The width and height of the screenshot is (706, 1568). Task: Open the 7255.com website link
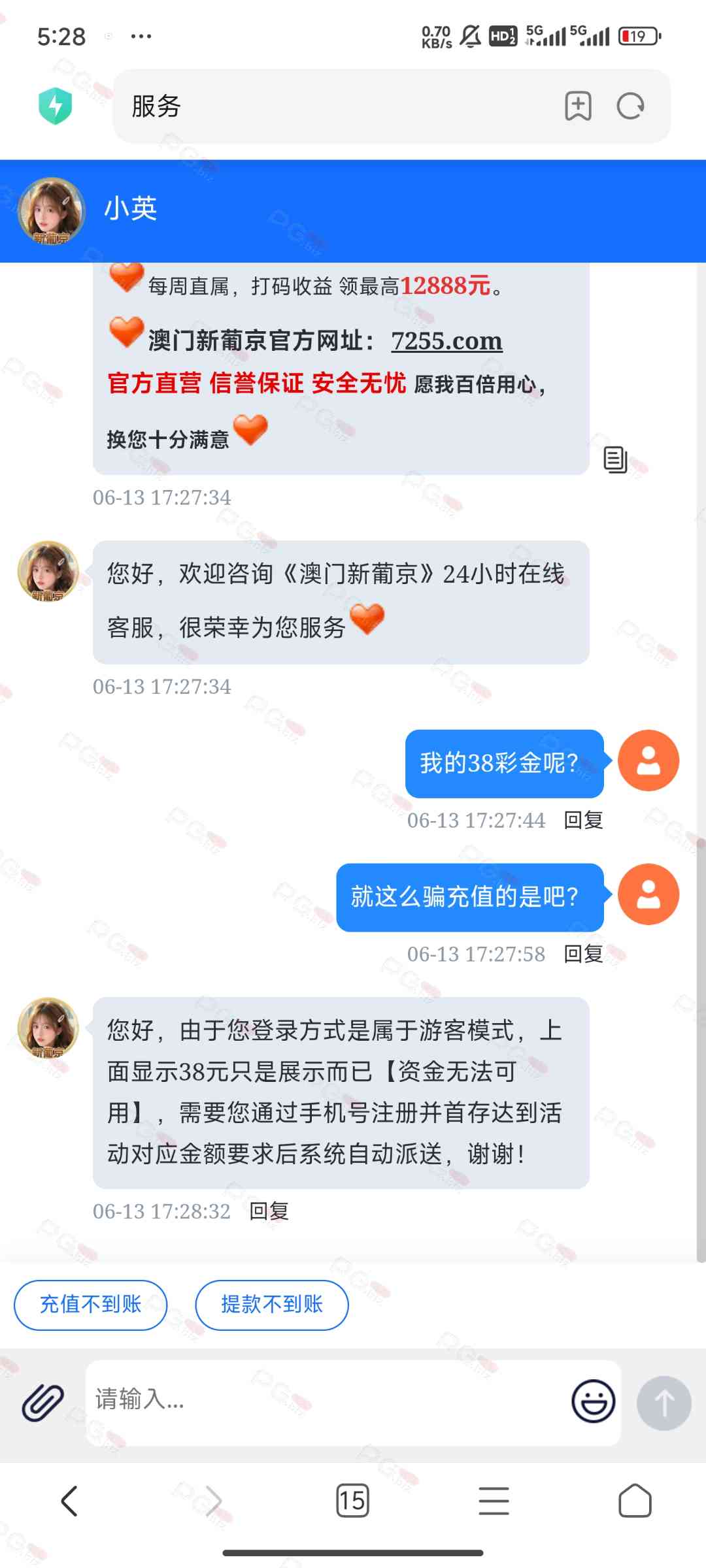pyautogui.click(x=446, y=341)
